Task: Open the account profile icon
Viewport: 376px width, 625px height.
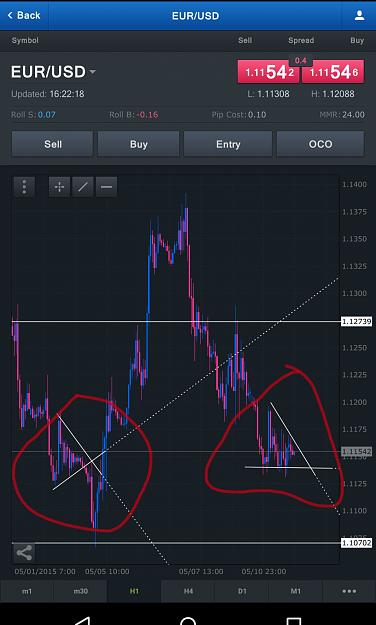Action: (359, 16)
